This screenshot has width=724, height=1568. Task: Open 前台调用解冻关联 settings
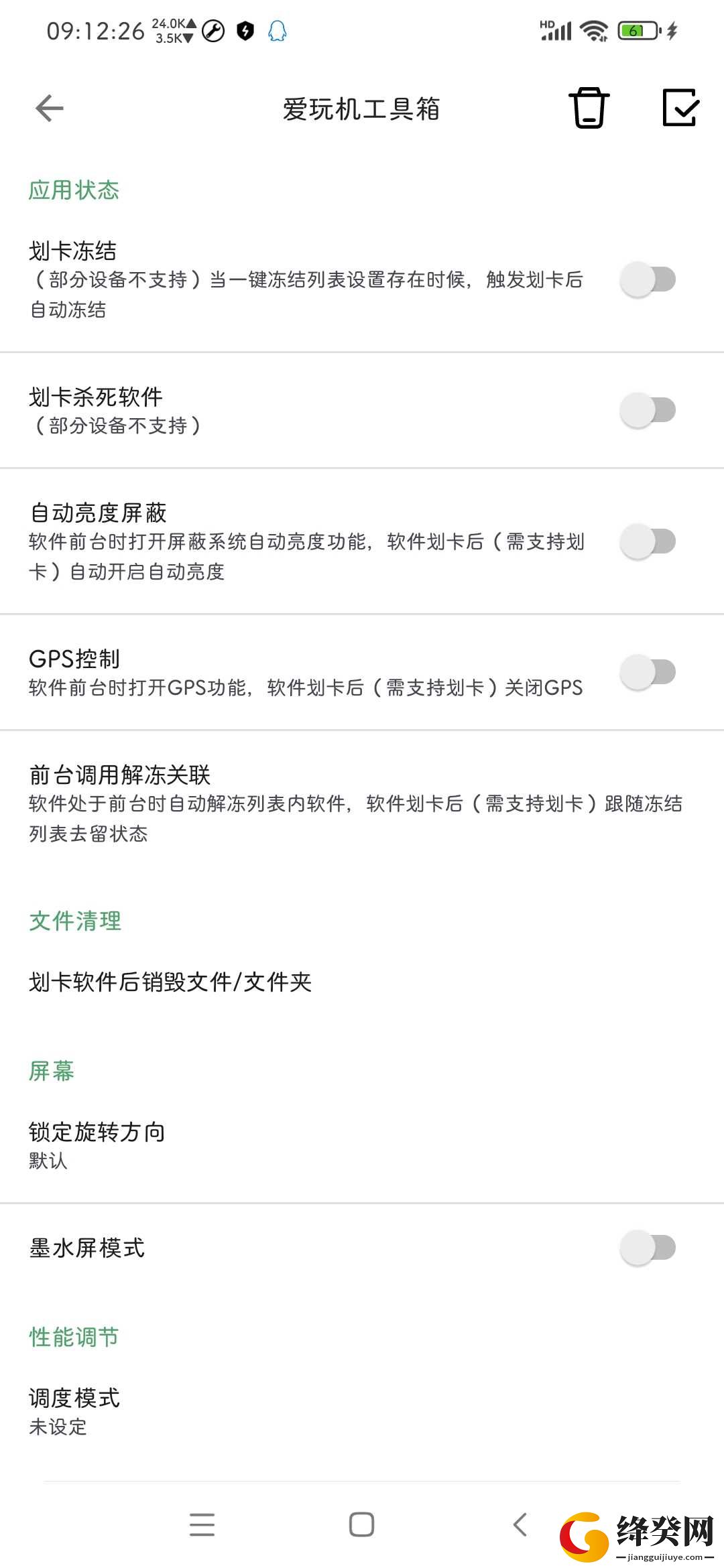[x=362, y=803]
